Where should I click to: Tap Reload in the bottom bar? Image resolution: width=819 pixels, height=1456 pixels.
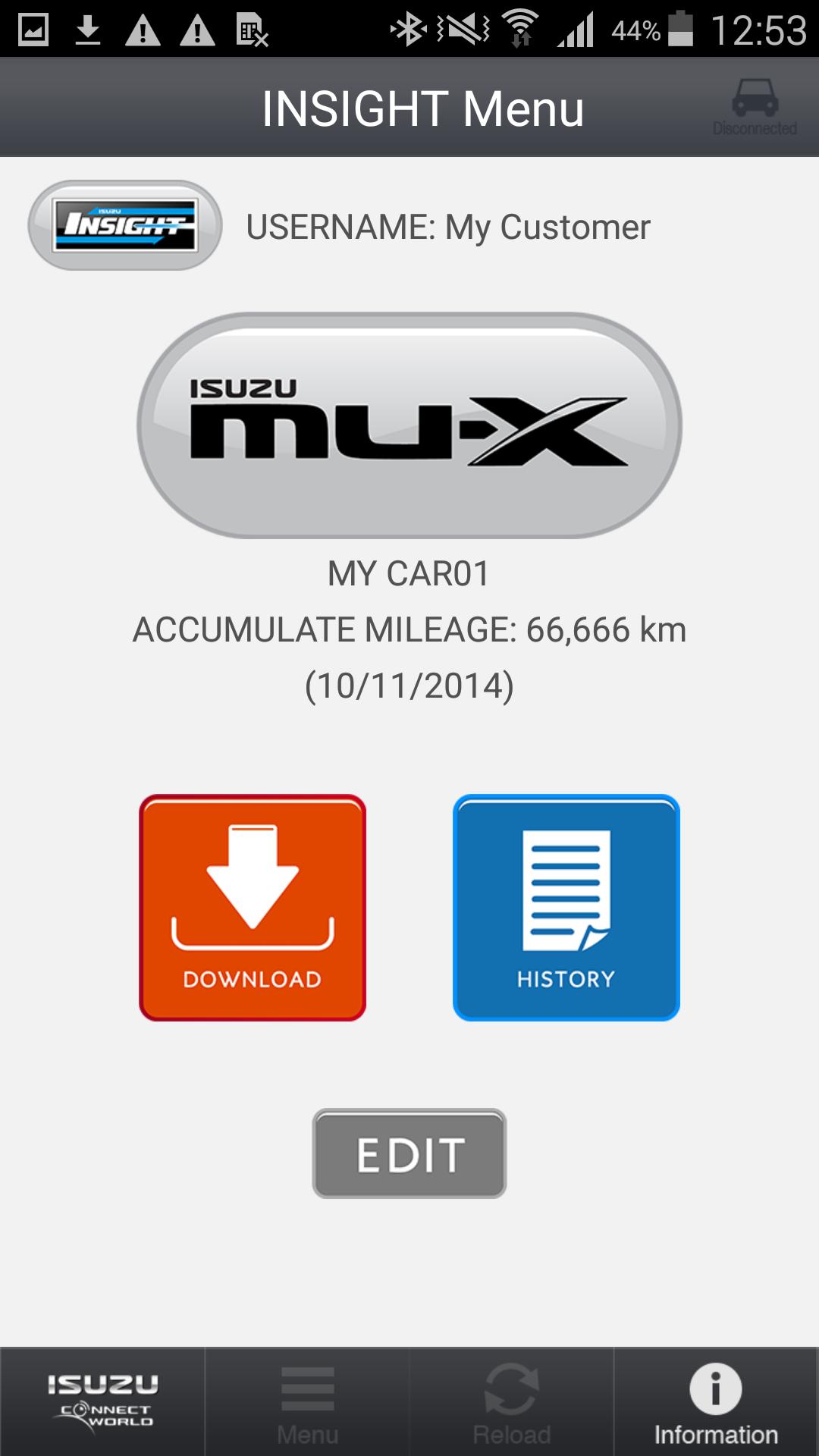tap(512, 1402)
